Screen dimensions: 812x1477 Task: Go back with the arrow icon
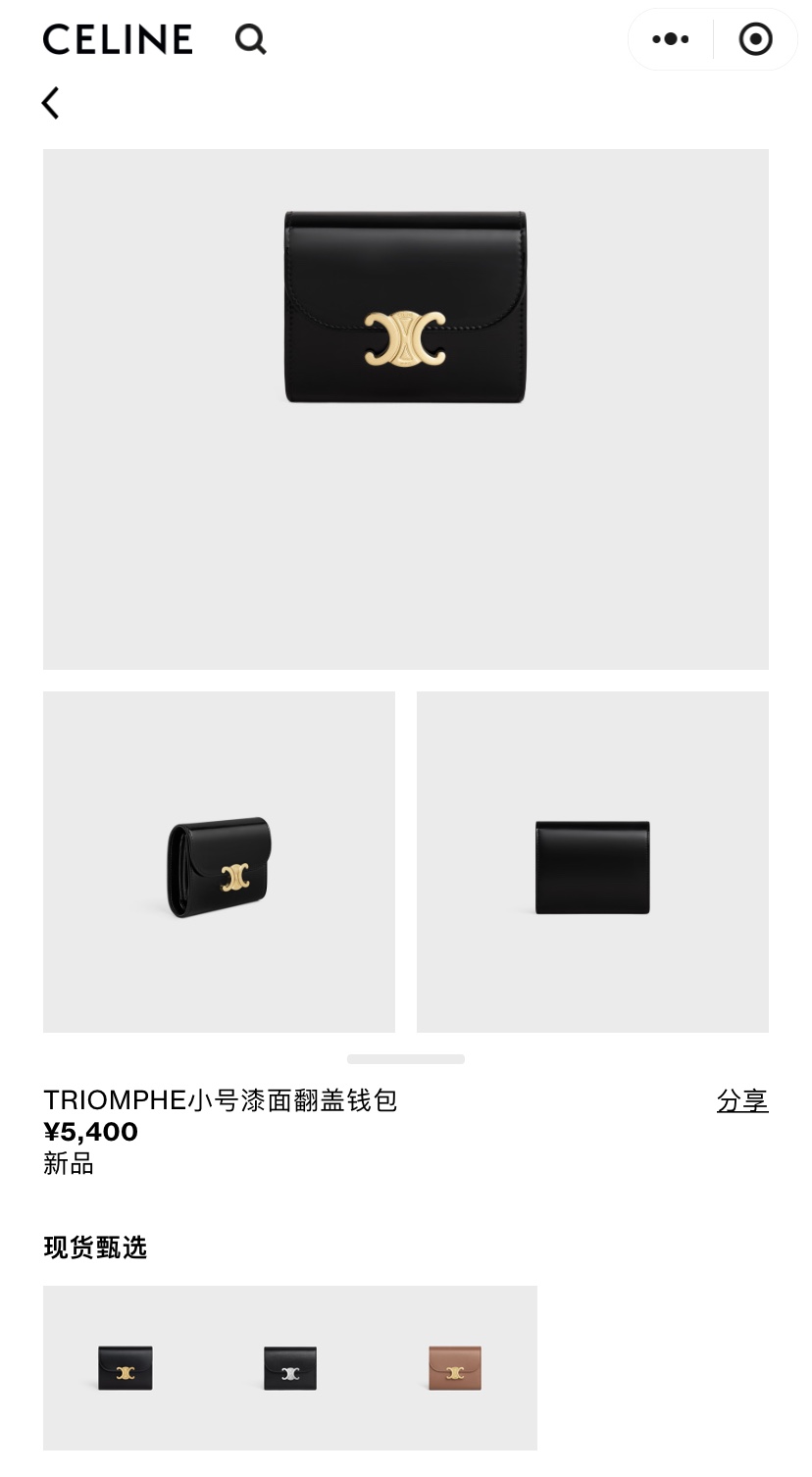click(51, 103)
